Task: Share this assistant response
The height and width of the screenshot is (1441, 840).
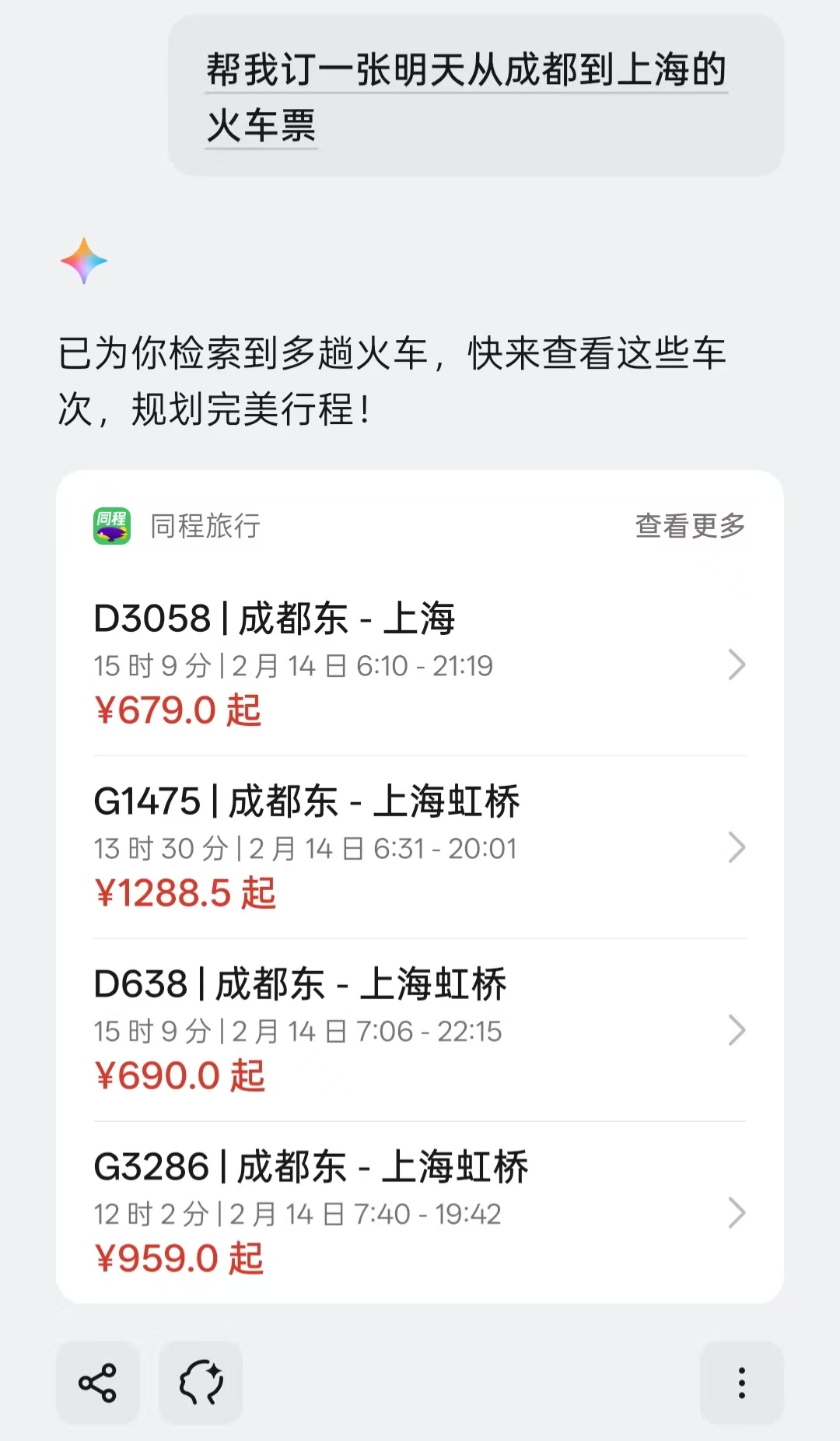Action: pyautogui.click(x=97, y=1383)
